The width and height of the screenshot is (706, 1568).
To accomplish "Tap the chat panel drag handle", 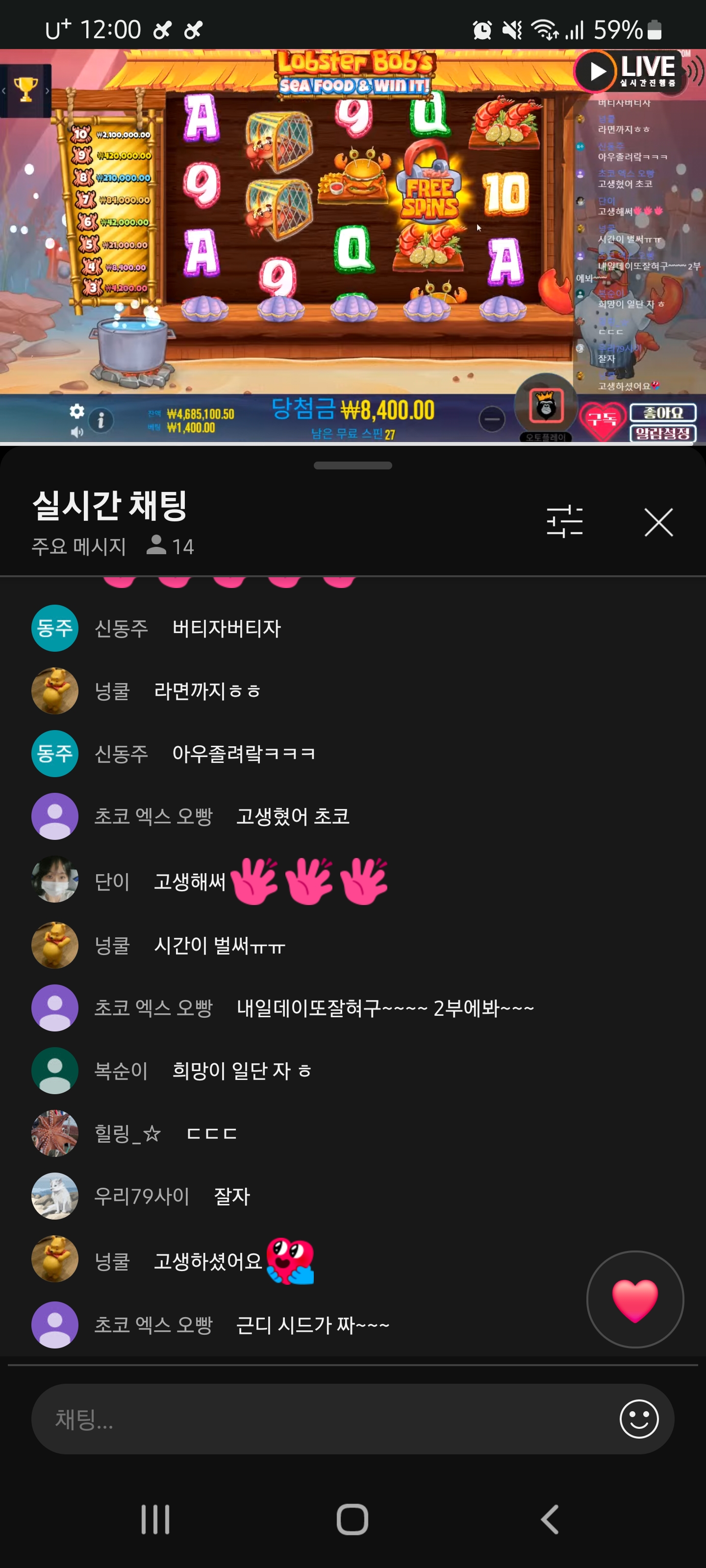I will [353, 465].
